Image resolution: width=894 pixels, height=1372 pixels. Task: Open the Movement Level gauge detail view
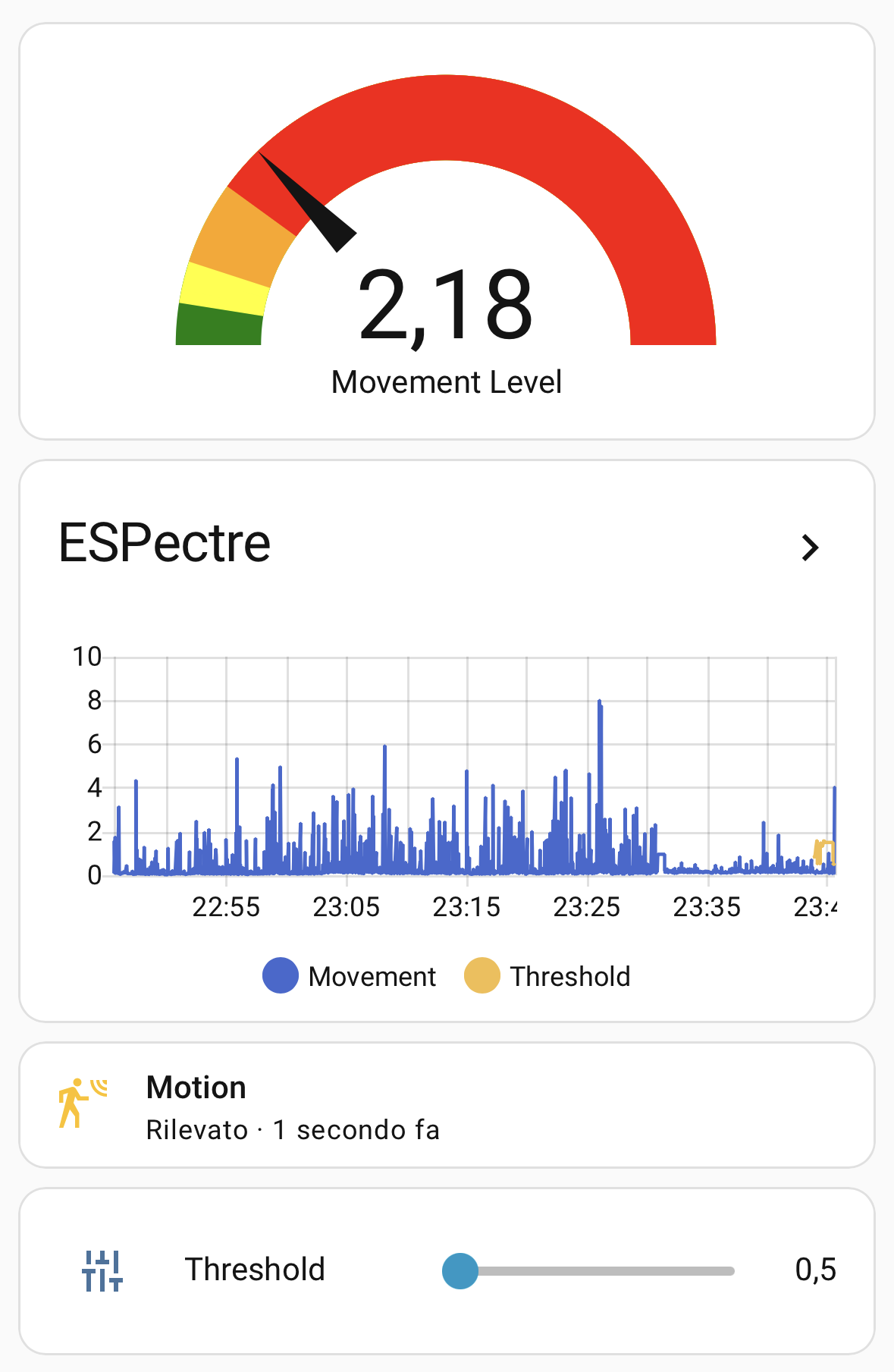pyautogui.click(x=447, y=303)
